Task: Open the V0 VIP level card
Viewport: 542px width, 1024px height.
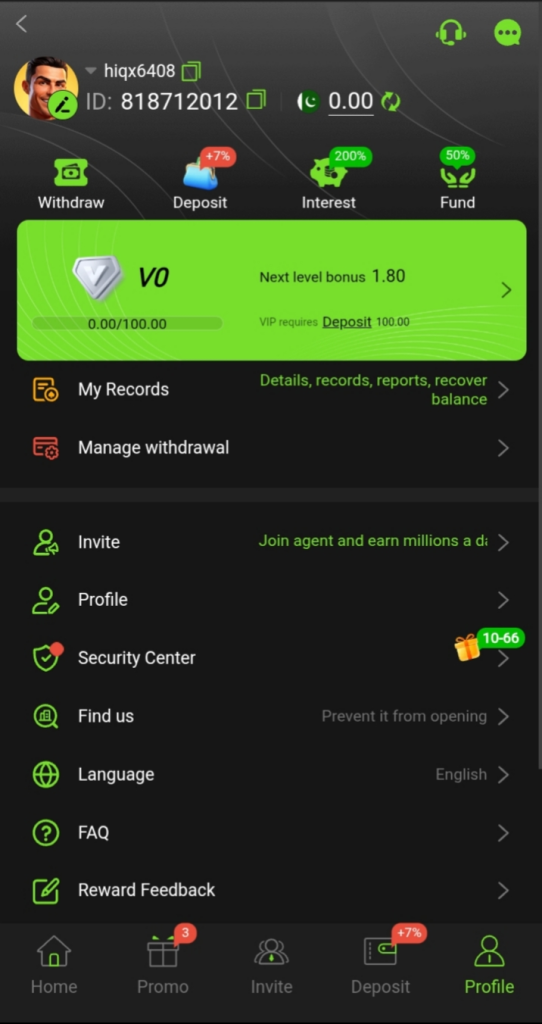Action: [272, 290]
